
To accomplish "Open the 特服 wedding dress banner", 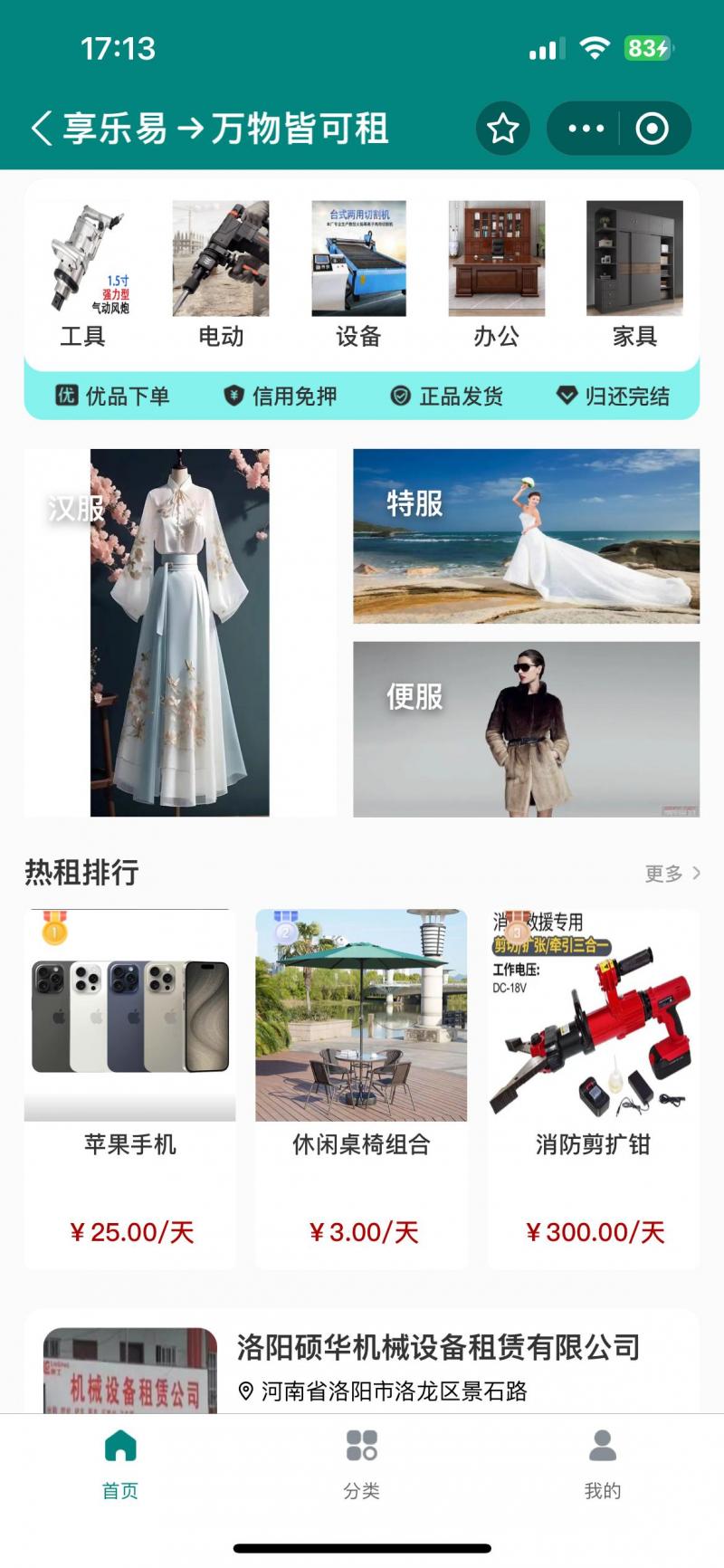I will (x=526, y=536).
